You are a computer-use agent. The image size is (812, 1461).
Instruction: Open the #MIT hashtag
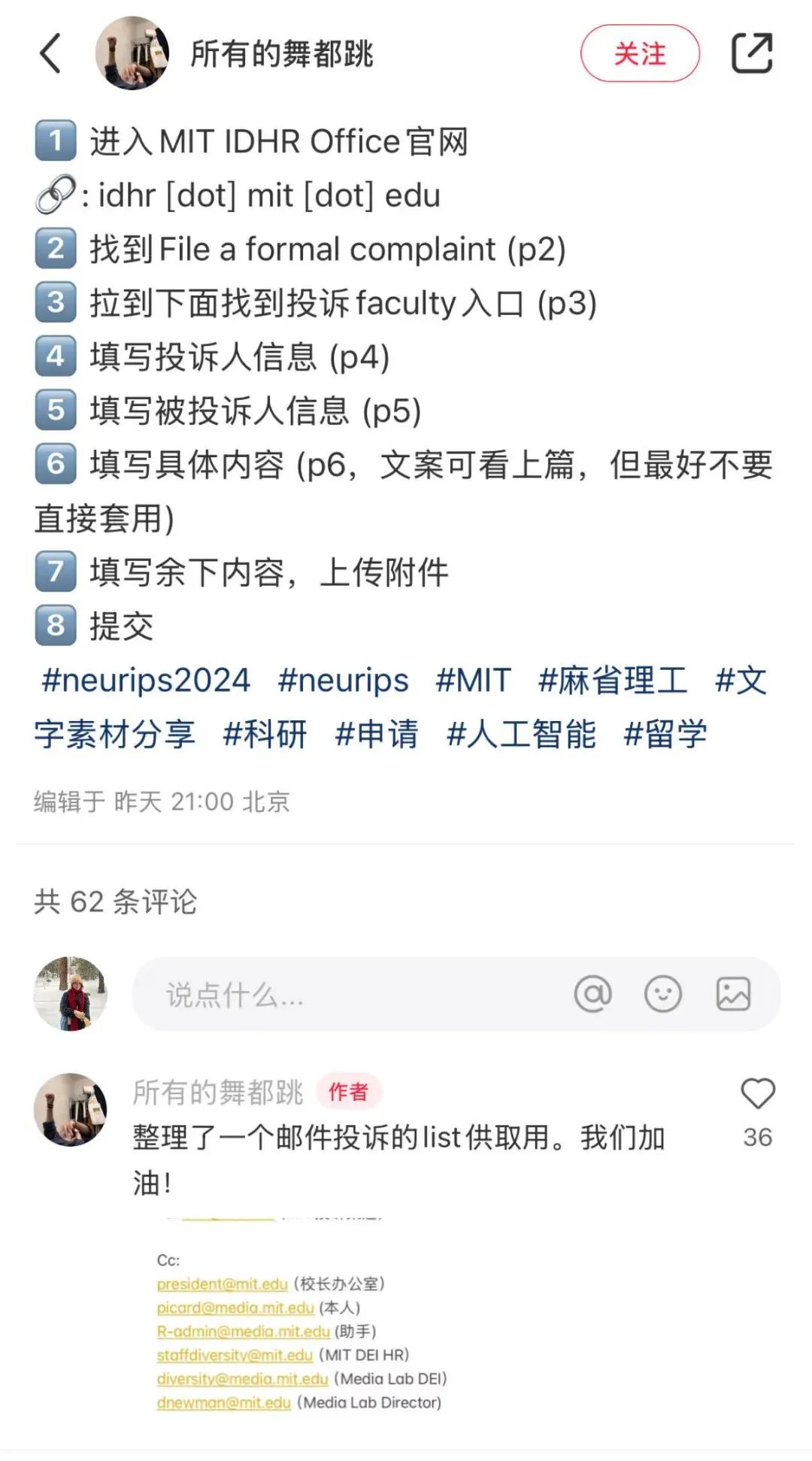click(473, 680)
